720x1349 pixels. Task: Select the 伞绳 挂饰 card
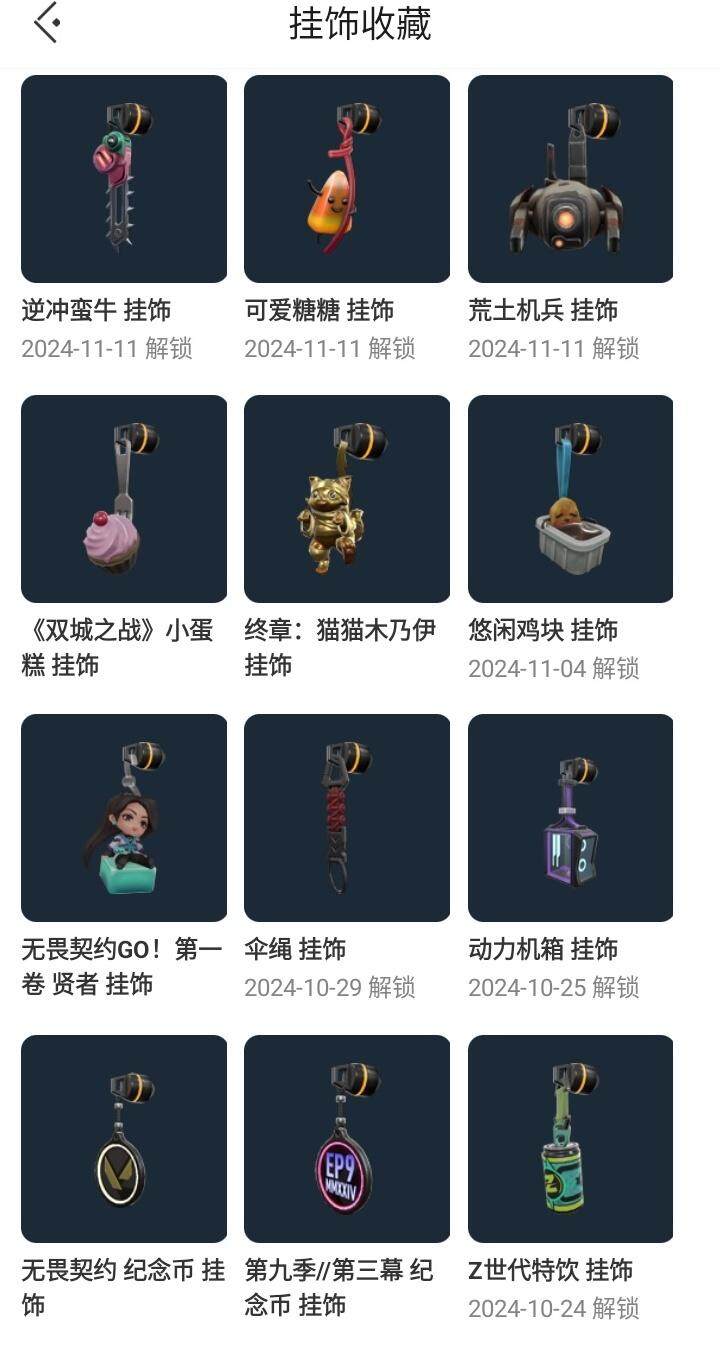[x=347, y=818]
